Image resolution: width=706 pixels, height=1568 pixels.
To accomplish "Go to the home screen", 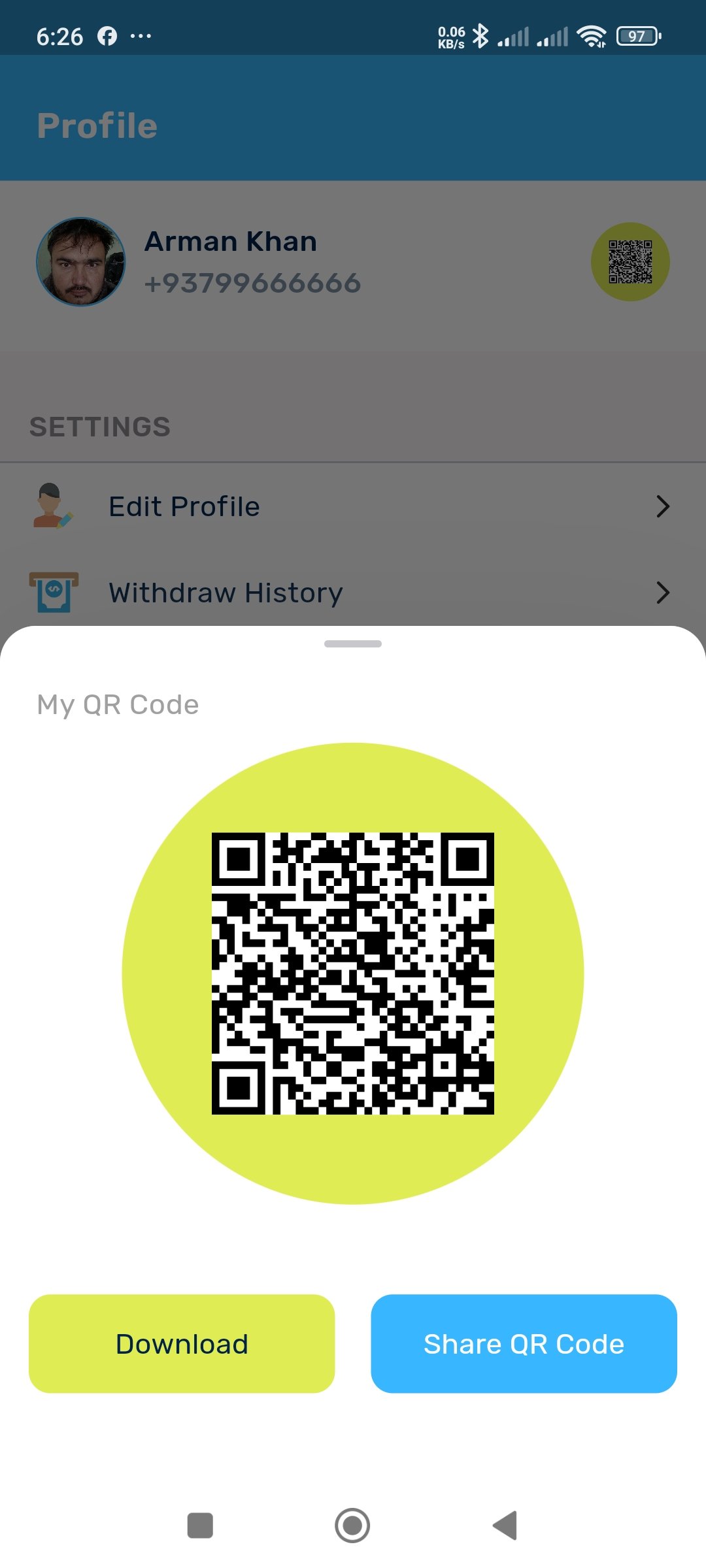I will [x=352, y=1526].
